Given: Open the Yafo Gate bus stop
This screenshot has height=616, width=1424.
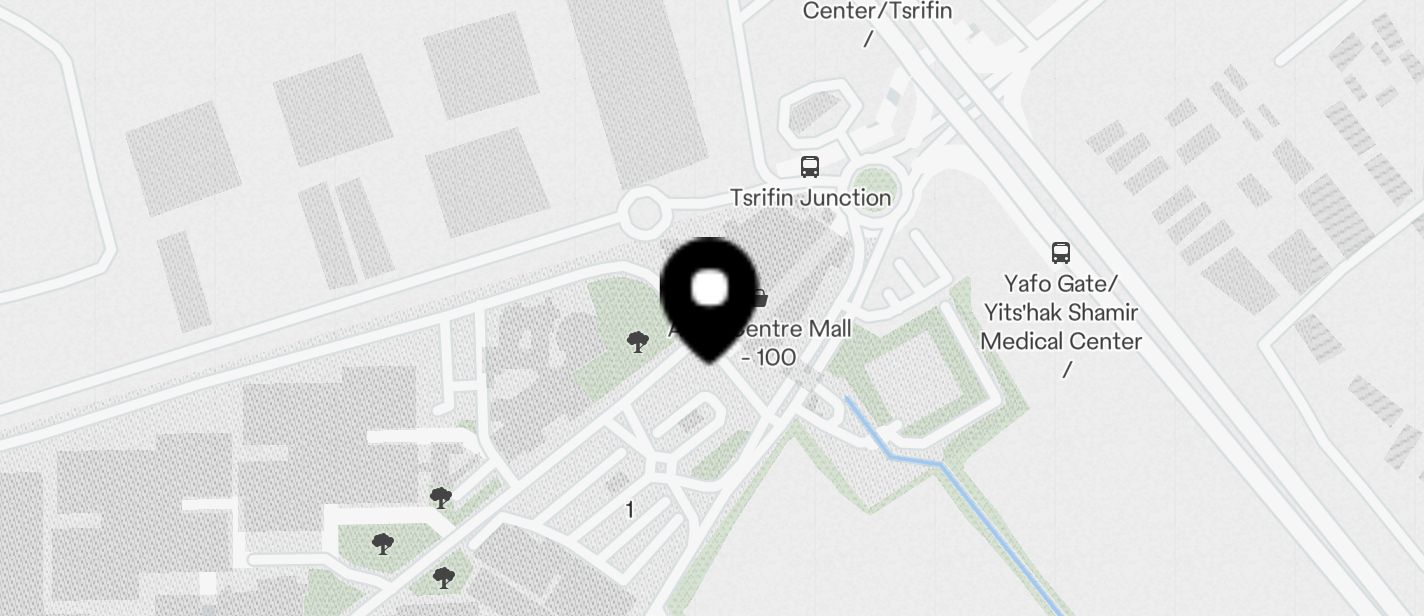Looking at the screenshot, I should click(1061, 253).
